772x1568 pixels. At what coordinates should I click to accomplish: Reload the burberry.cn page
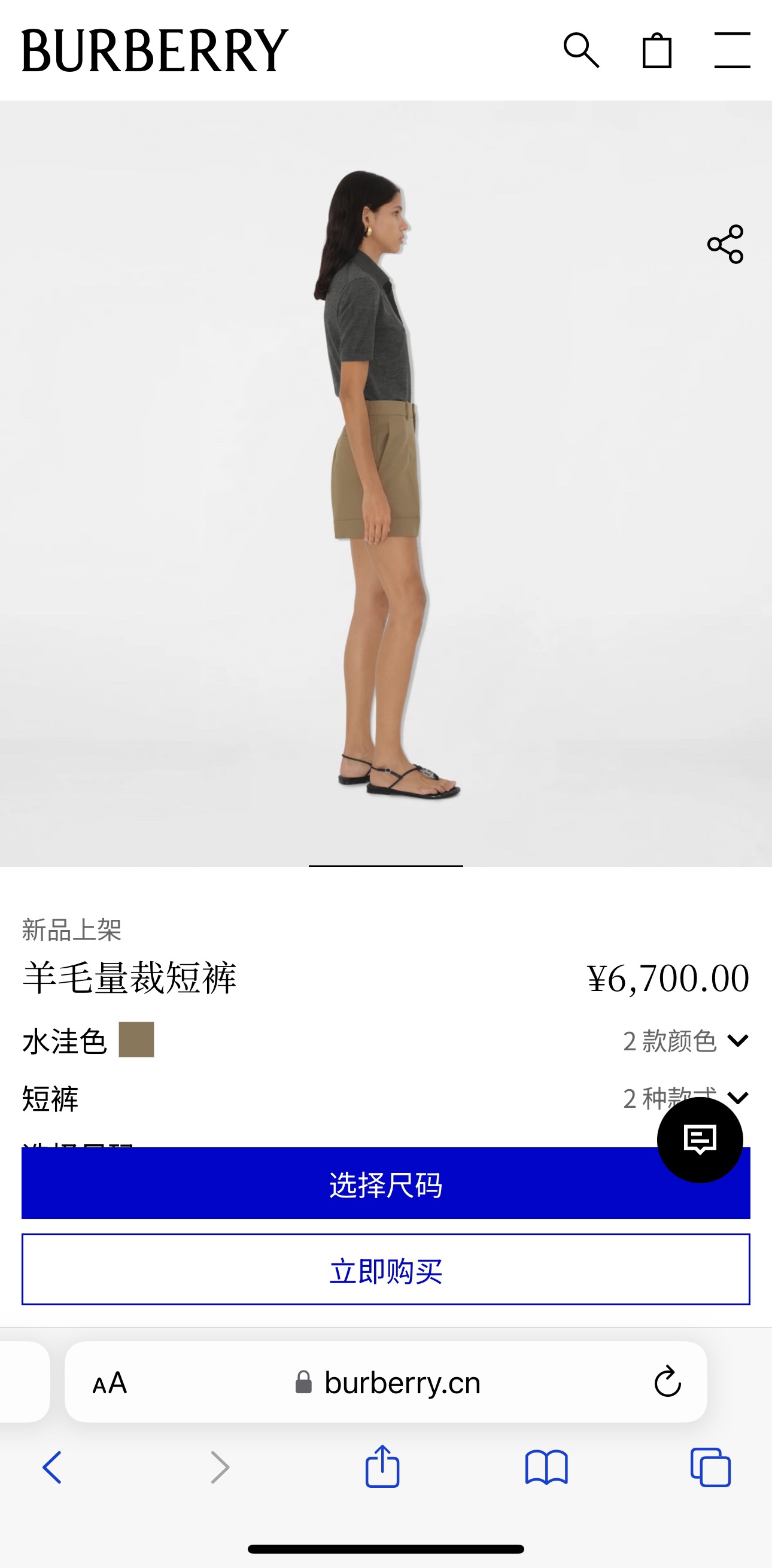[667, 1382]
